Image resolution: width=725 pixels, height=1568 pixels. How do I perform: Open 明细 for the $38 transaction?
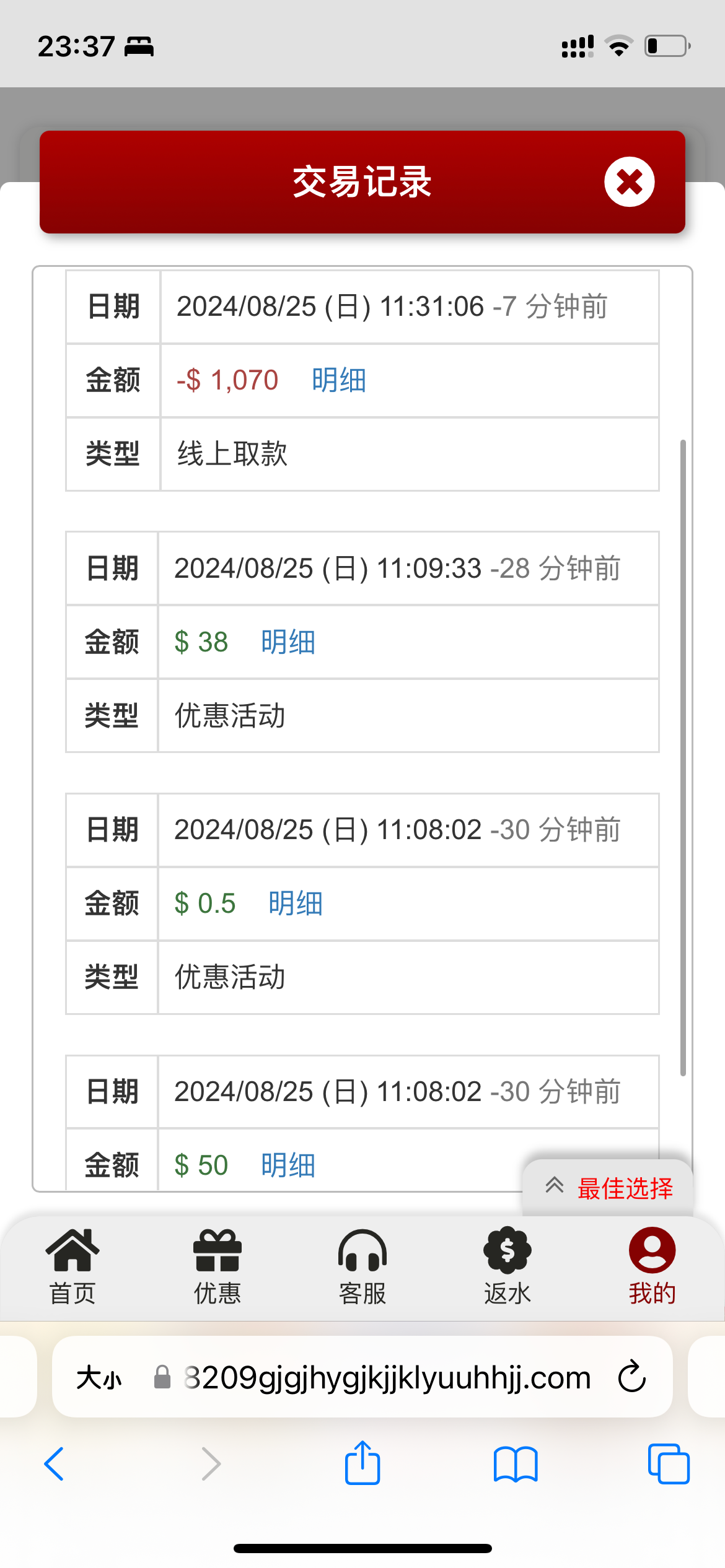coord(288,642)
